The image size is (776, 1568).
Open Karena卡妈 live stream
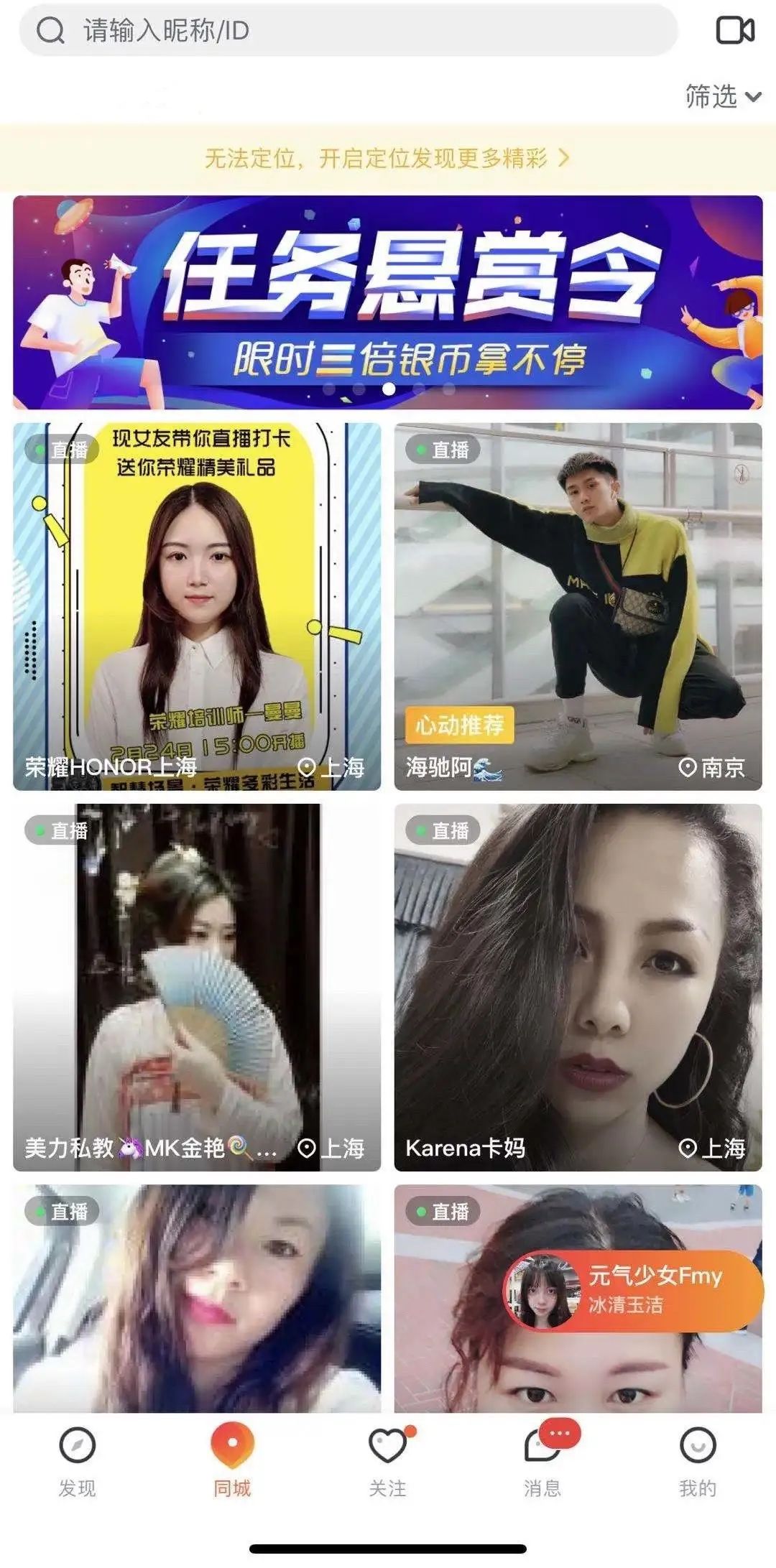click(578, 988)
